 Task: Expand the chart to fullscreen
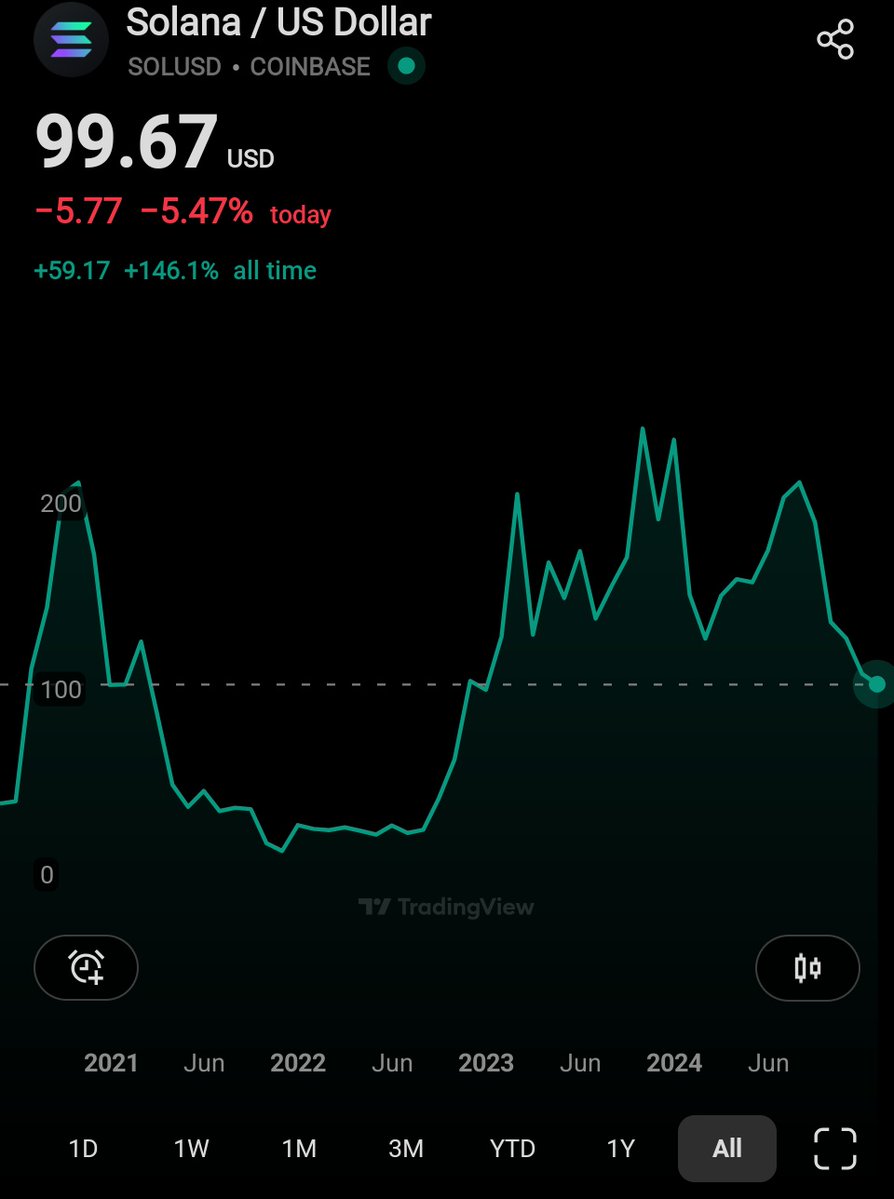click(x=835, y=1148)
